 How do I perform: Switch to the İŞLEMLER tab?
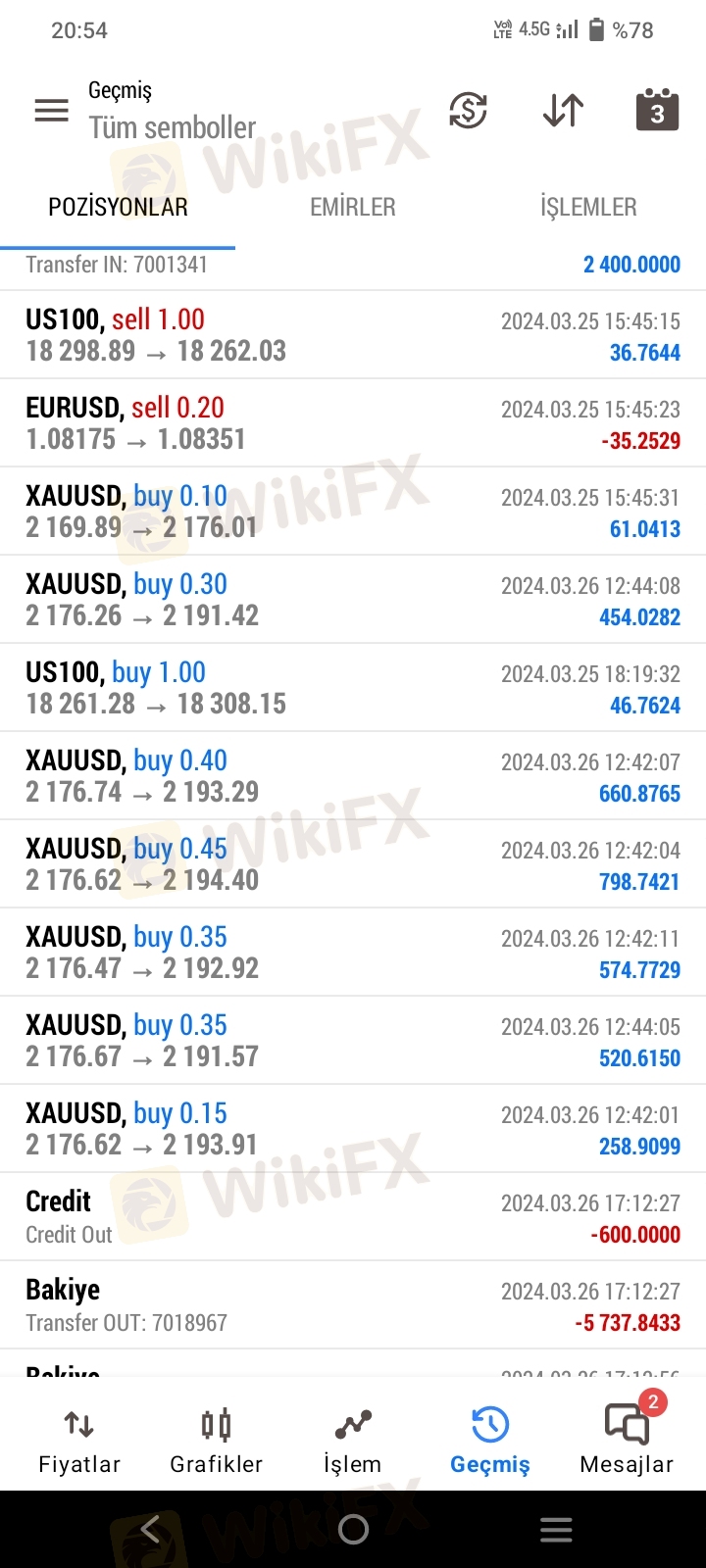[x=588, y=207]
